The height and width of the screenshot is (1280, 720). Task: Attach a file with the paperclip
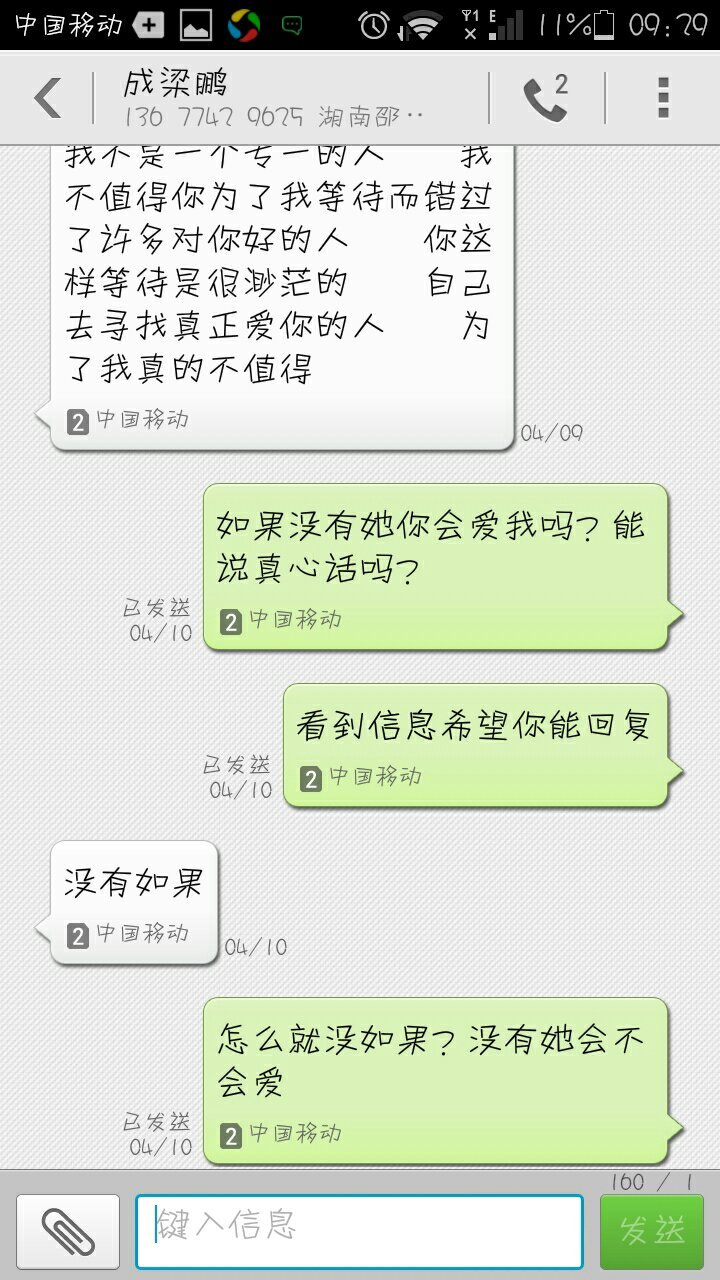(x=67, y=1231)
